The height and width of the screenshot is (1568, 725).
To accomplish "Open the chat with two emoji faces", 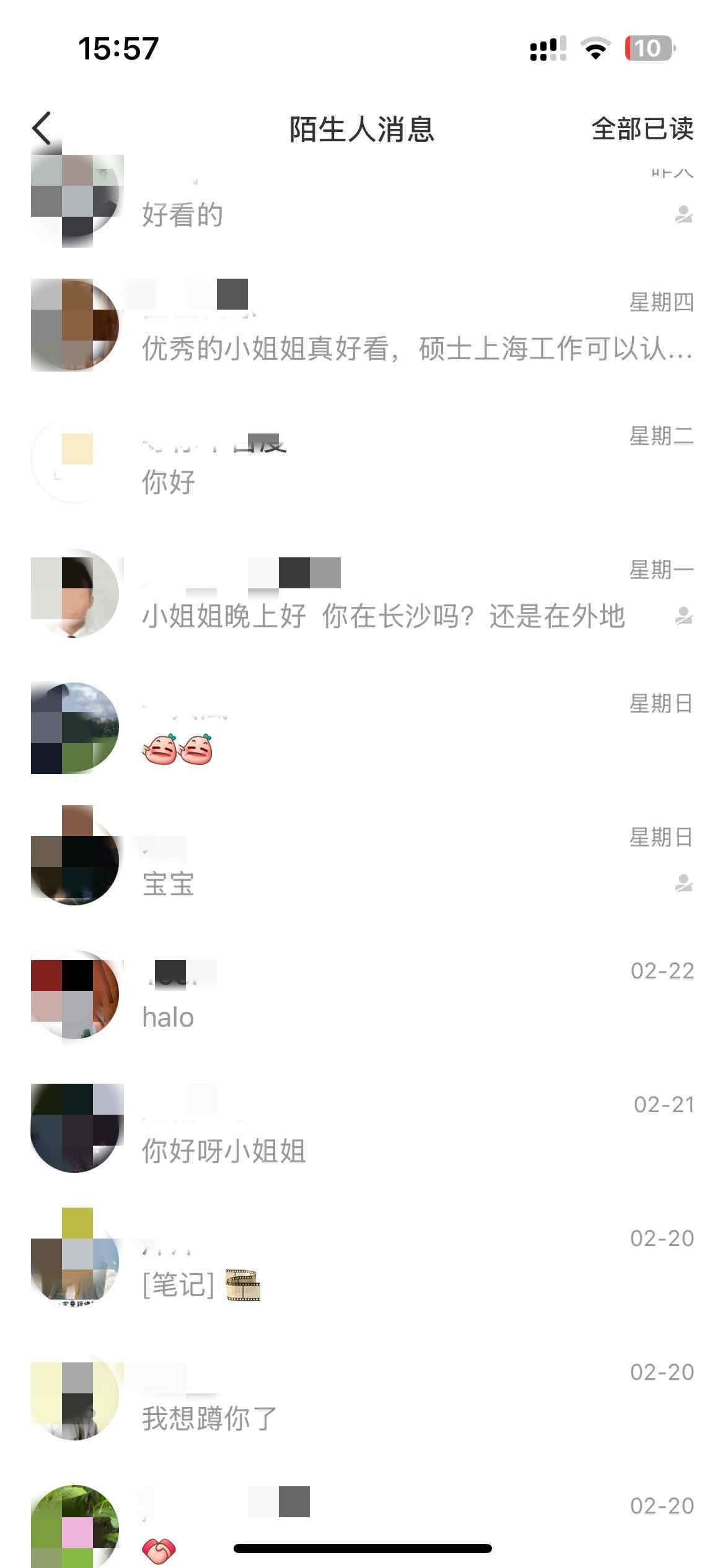I will 362,726.
